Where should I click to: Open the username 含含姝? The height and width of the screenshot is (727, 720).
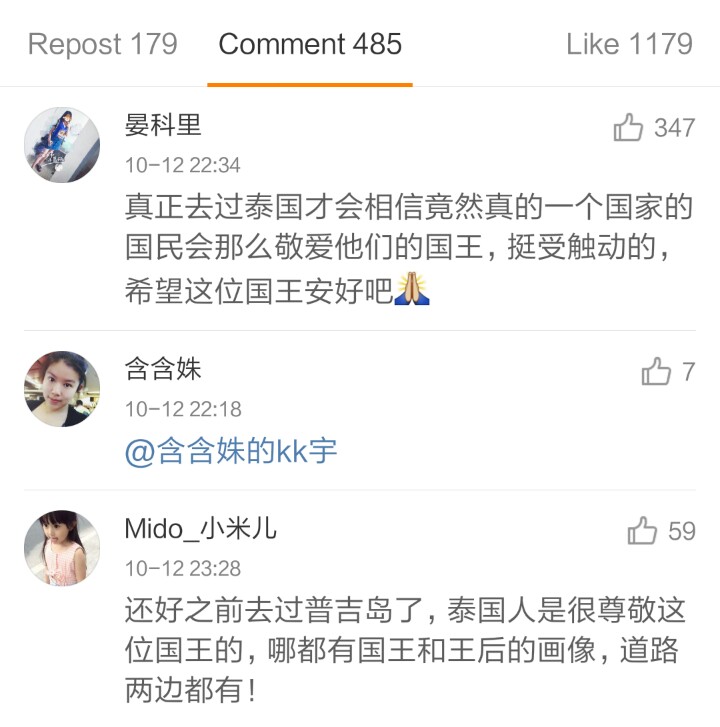[163, 369]
